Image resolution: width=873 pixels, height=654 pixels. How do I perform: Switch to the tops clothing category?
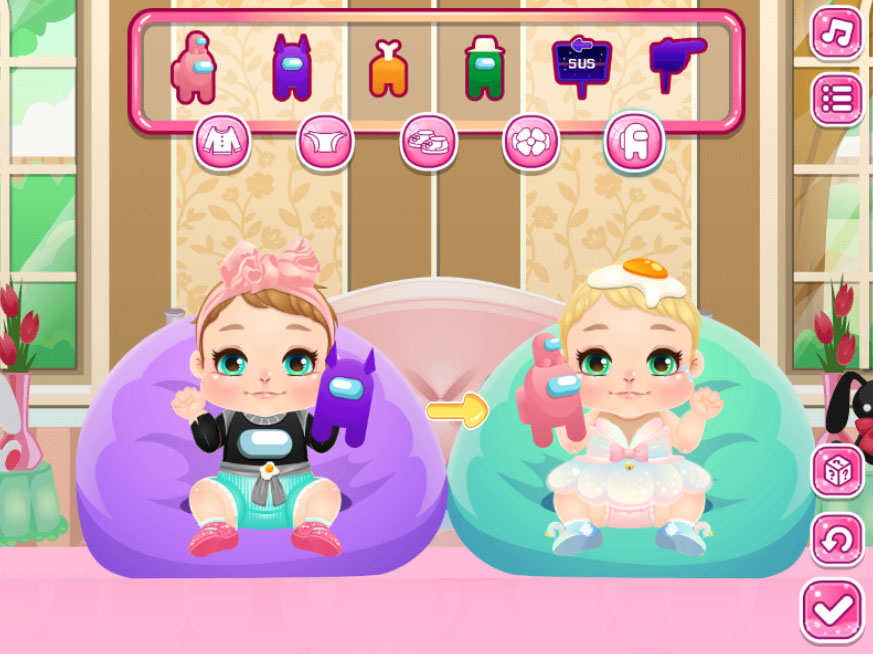[222, 143]
